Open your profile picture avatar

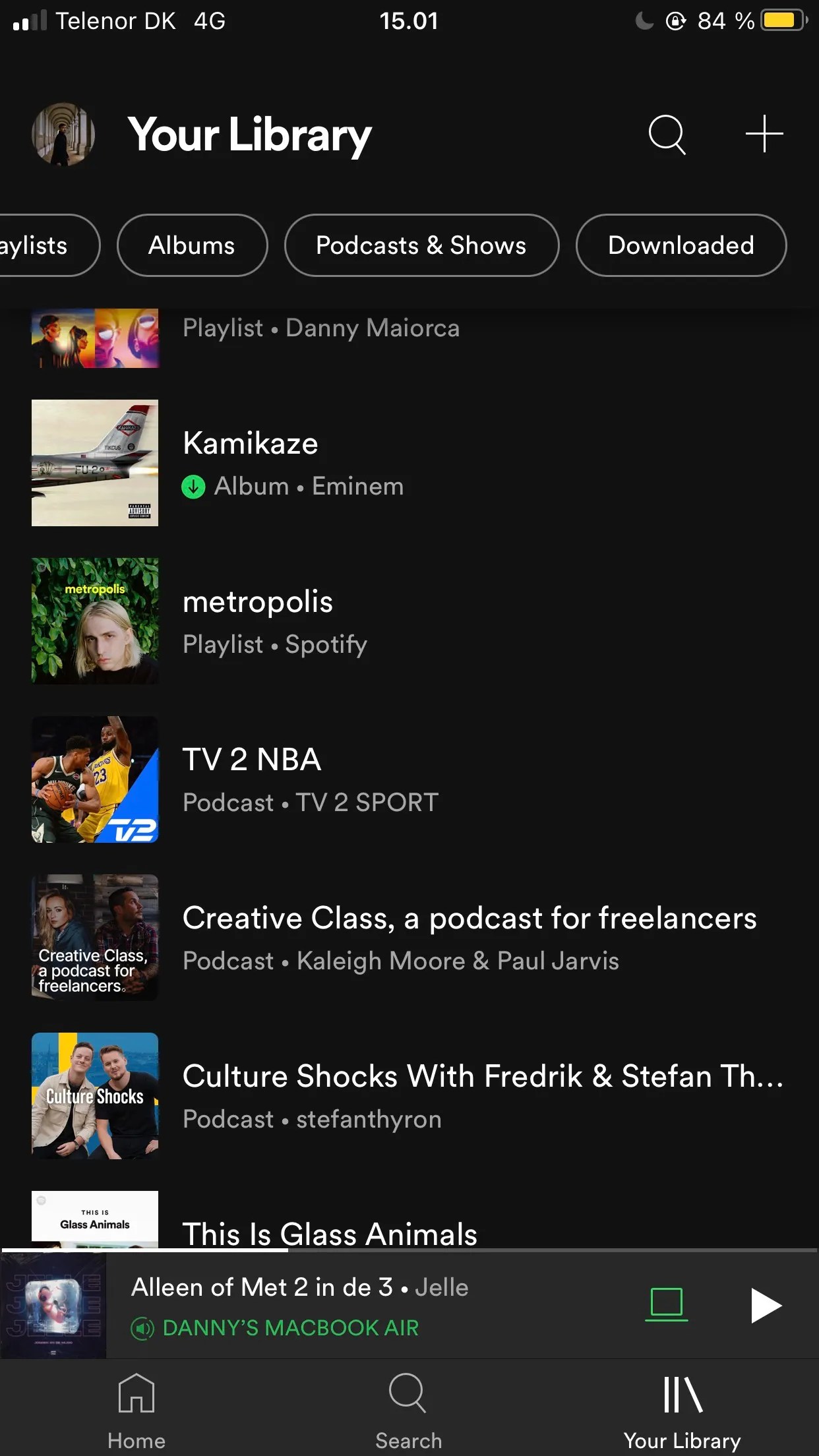(x=63, y=134)
